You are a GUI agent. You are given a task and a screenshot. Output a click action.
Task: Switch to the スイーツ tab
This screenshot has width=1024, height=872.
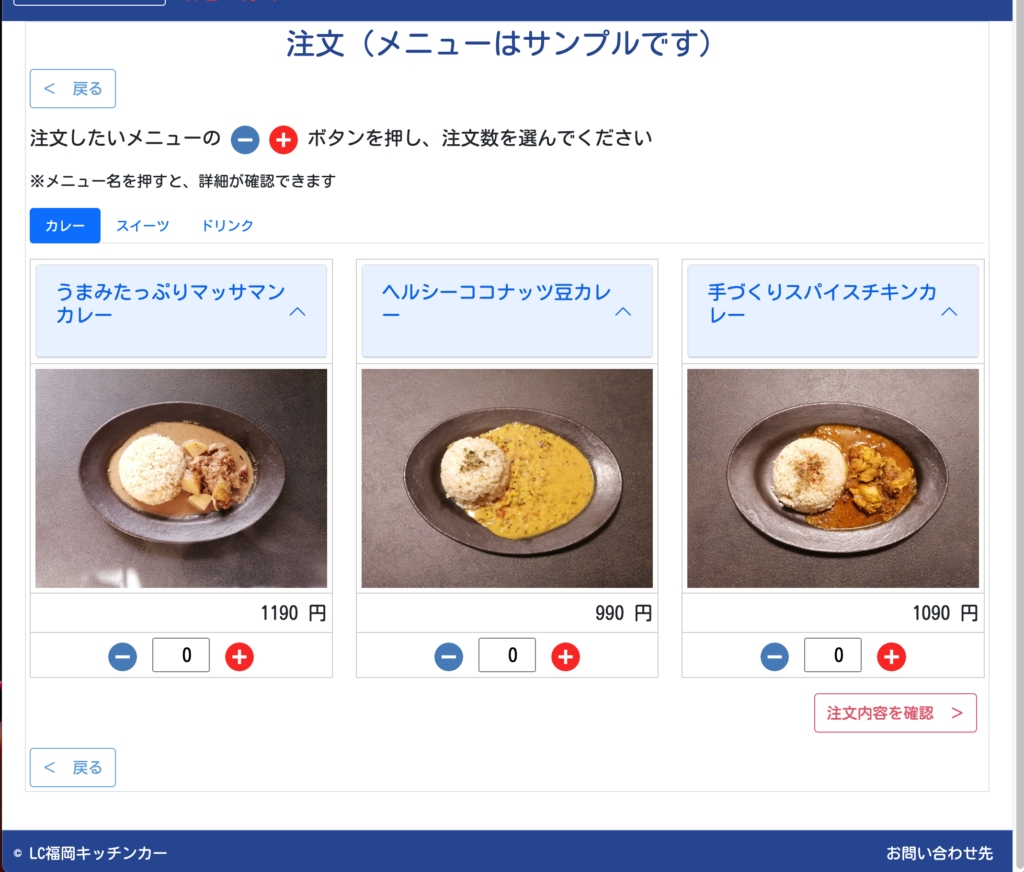[143, 226]
